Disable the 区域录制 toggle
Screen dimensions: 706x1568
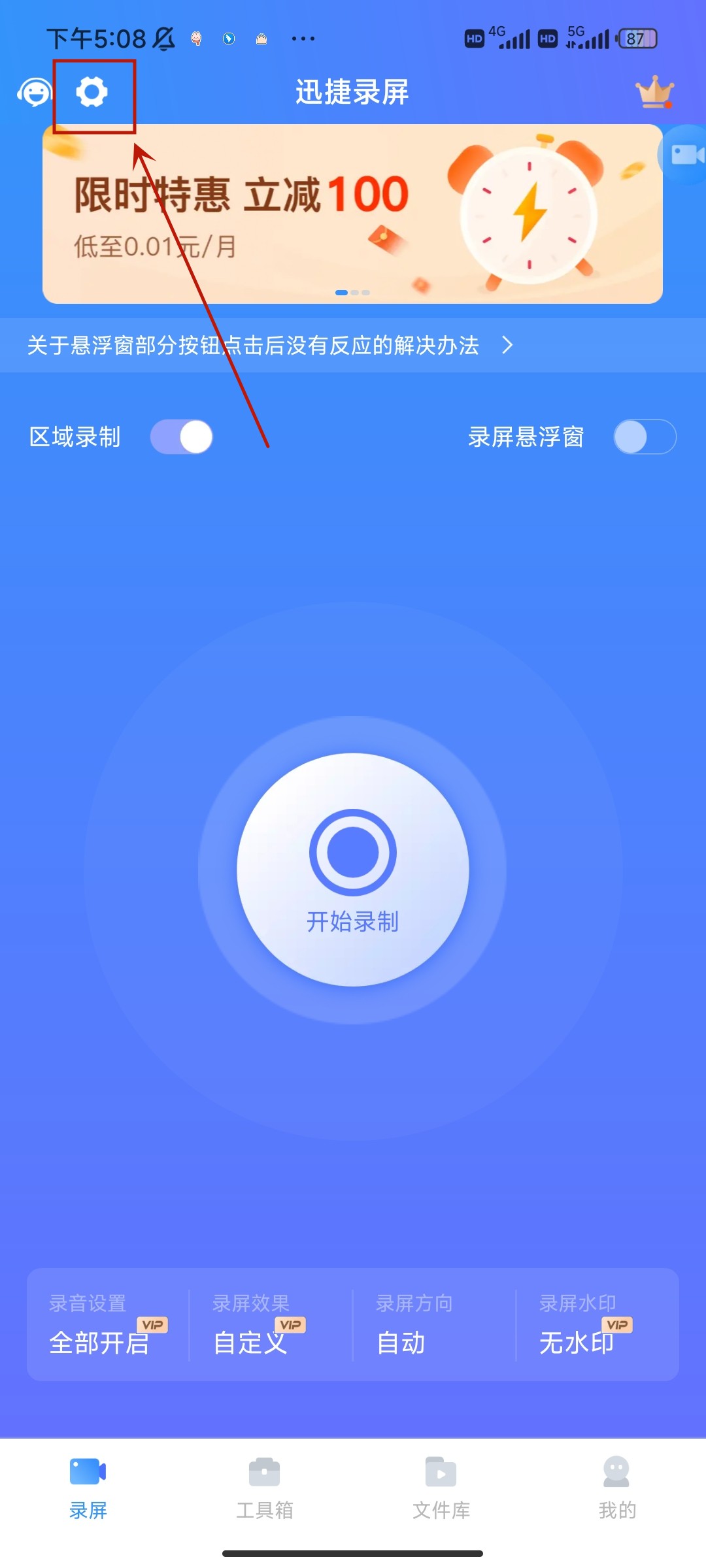(x=182, y=436)
